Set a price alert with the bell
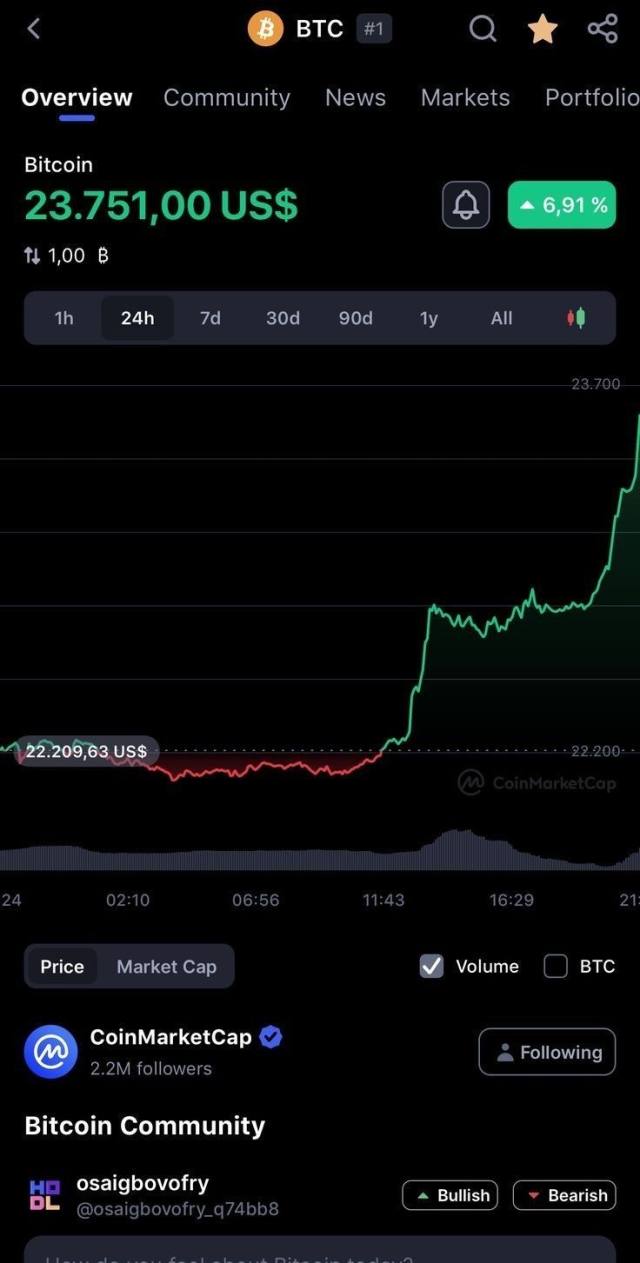The image size is (640, 1263). [466, 205]
